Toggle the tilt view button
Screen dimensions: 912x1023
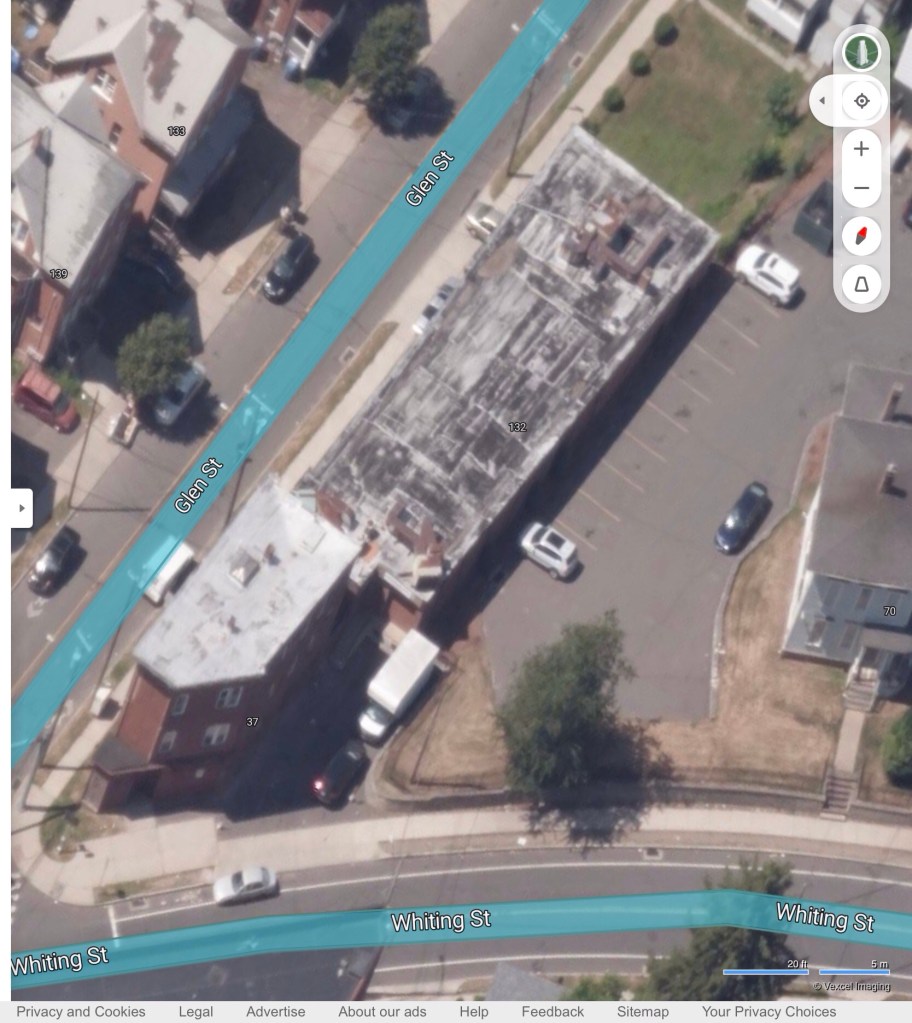point(861,286)
